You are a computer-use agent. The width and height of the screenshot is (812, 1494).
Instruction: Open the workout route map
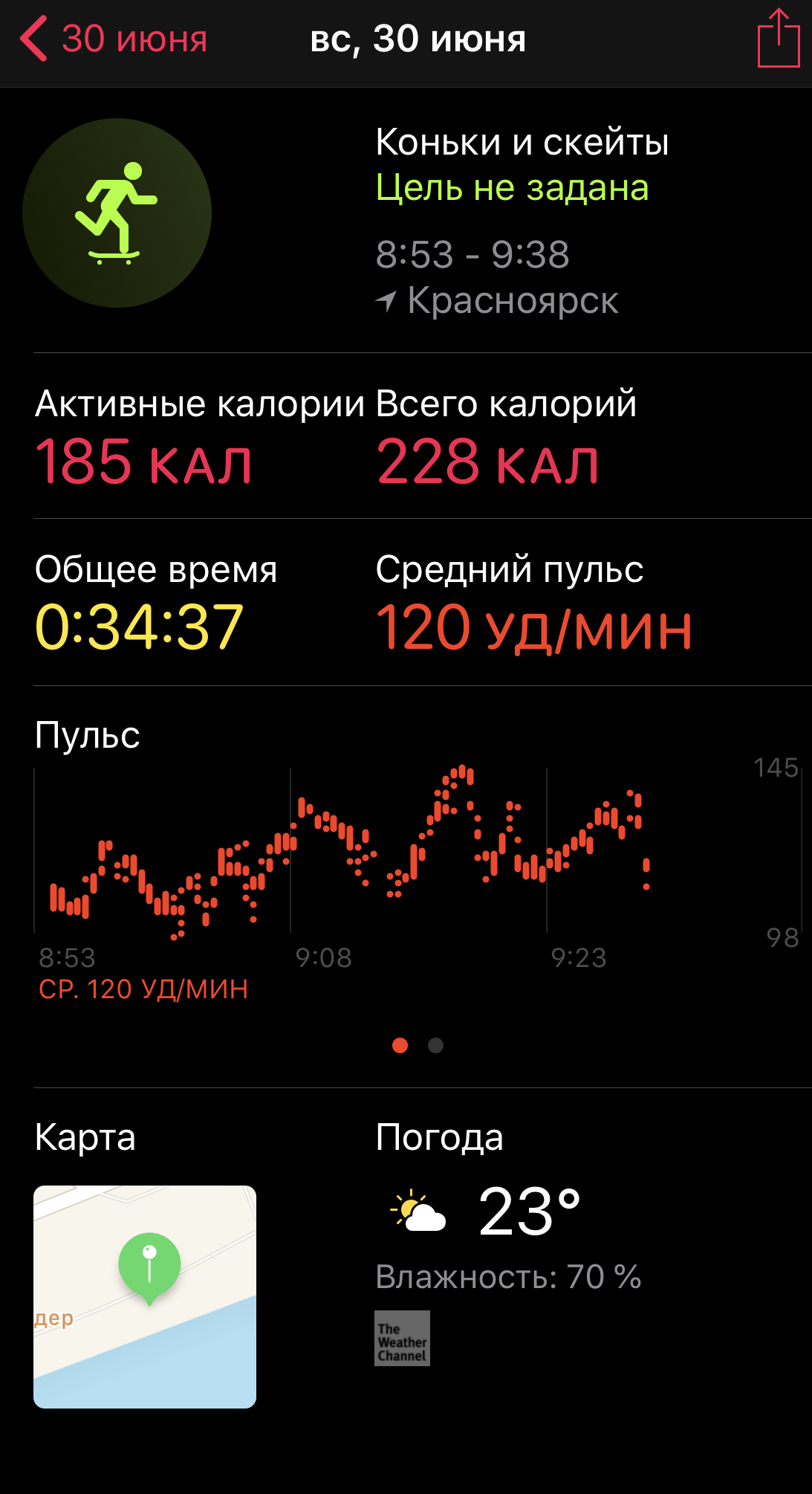145,1296
